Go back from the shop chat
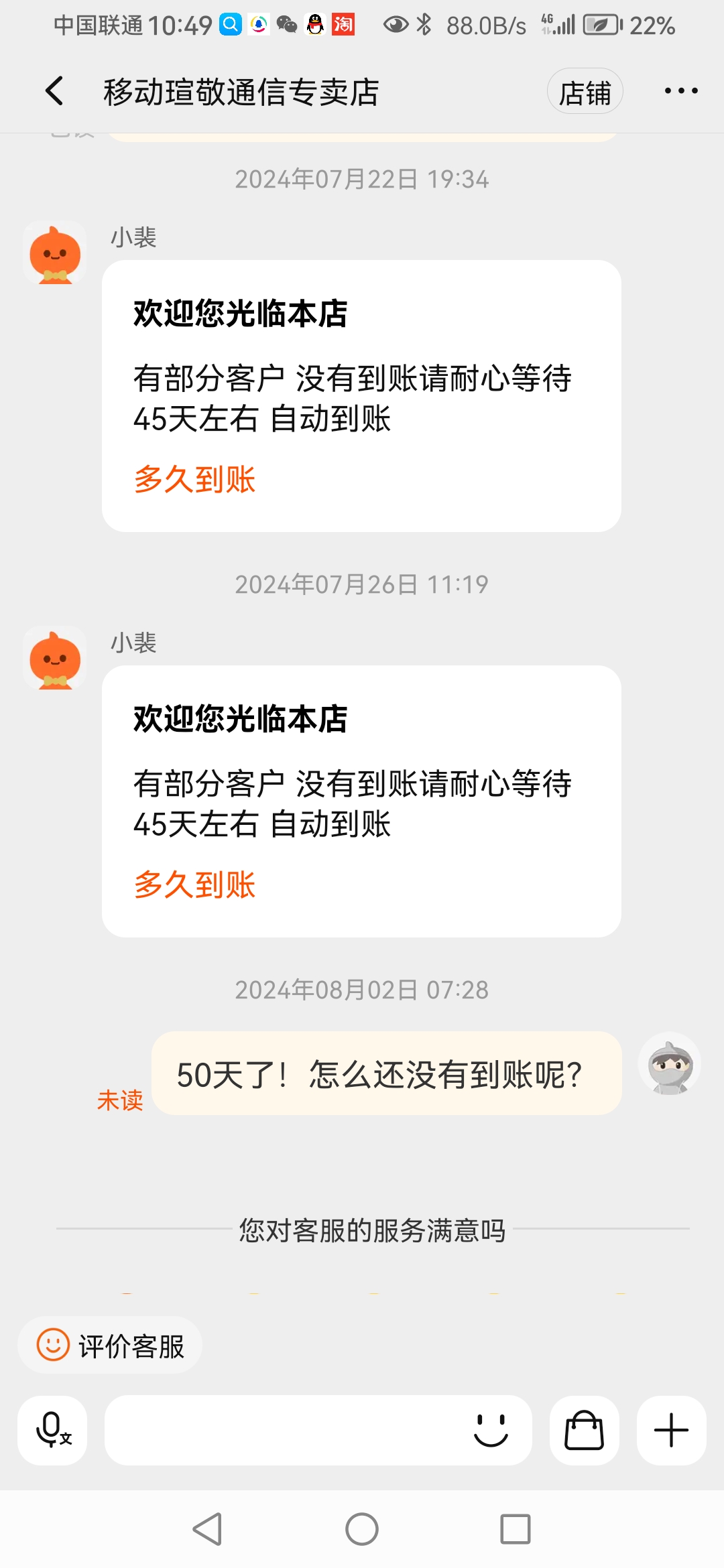 pyautogui.click(x=54, y=91)
